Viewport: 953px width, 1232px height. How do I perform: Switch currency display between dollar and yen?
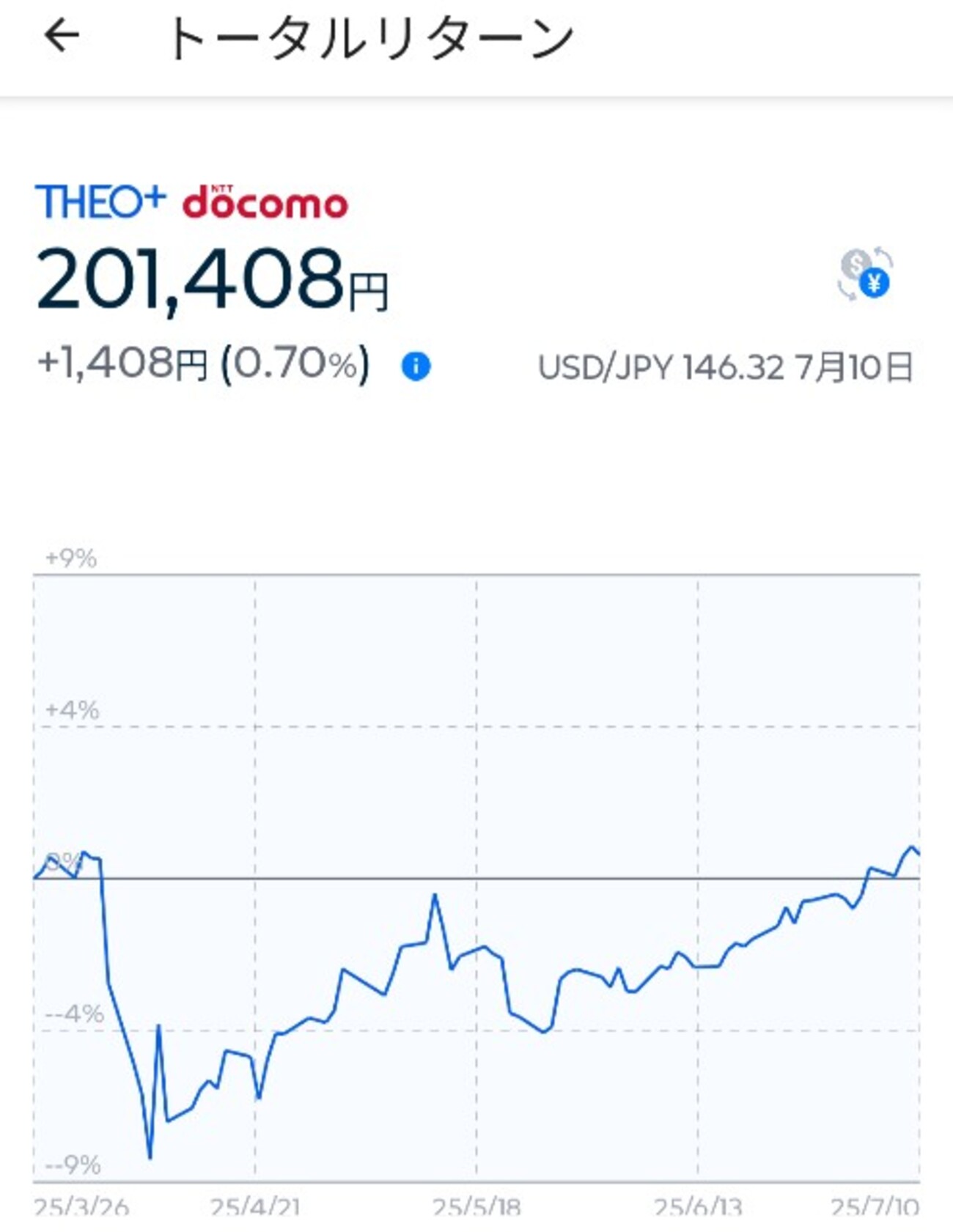pos(865,274)
